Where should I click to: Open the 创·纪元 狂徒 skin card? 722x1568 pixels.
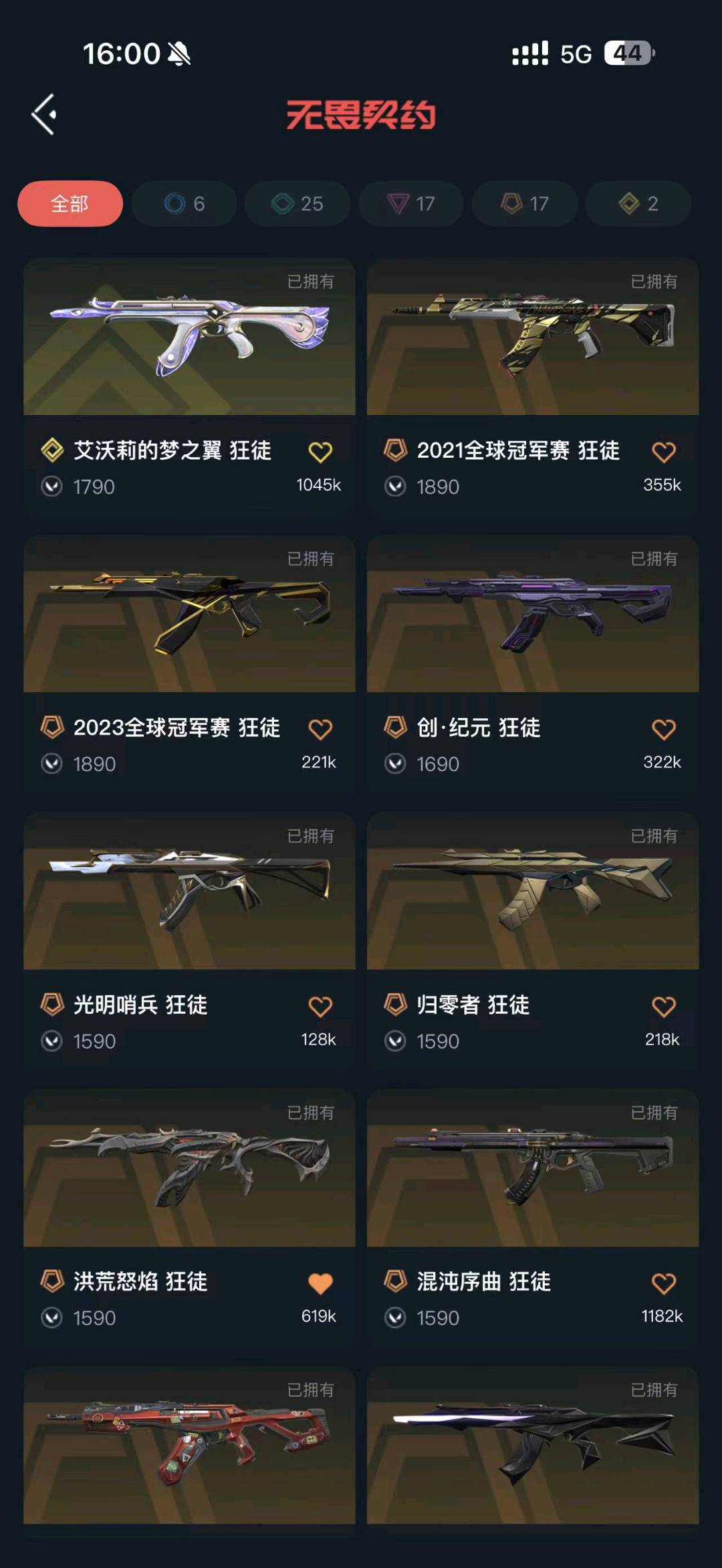tap(533, 663)
